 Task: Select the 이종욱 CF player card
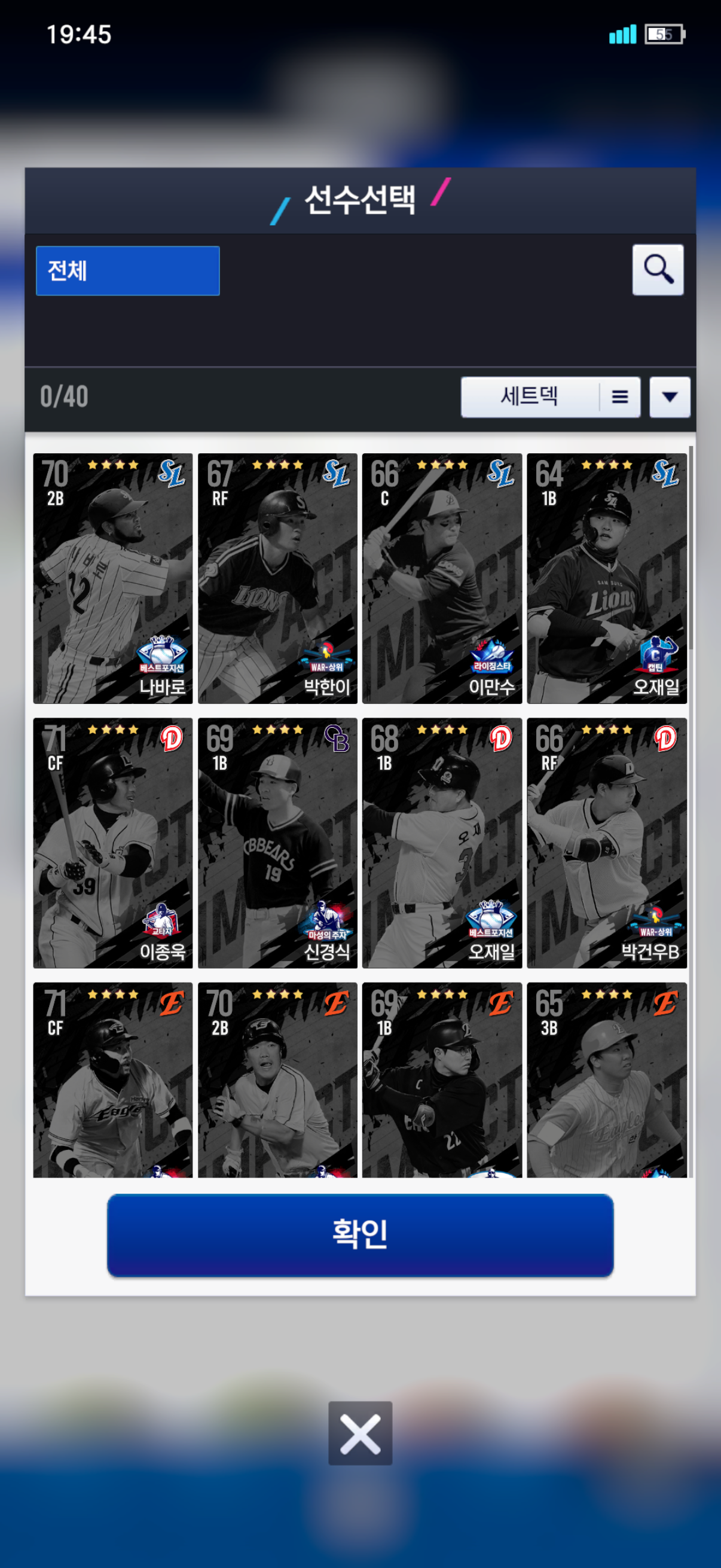point(113,843)
